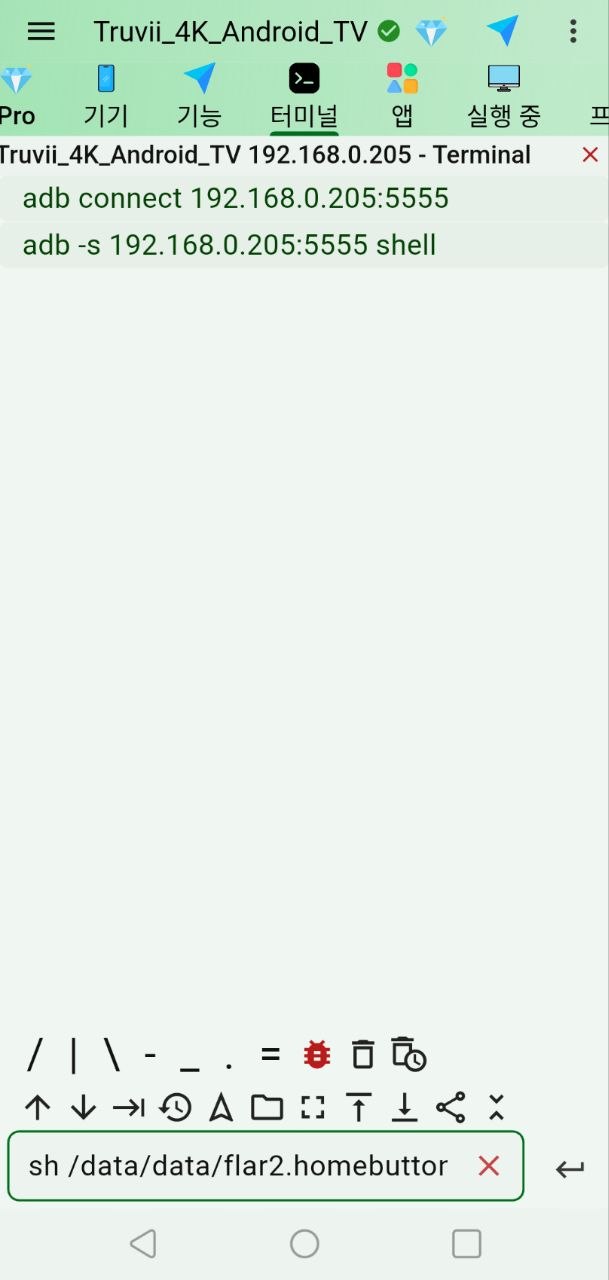Image resolution: width=609 pixels, height=1280 pixels.
Task: Tap the trash icon to clear terminal
Action: tap(362, 1054)
